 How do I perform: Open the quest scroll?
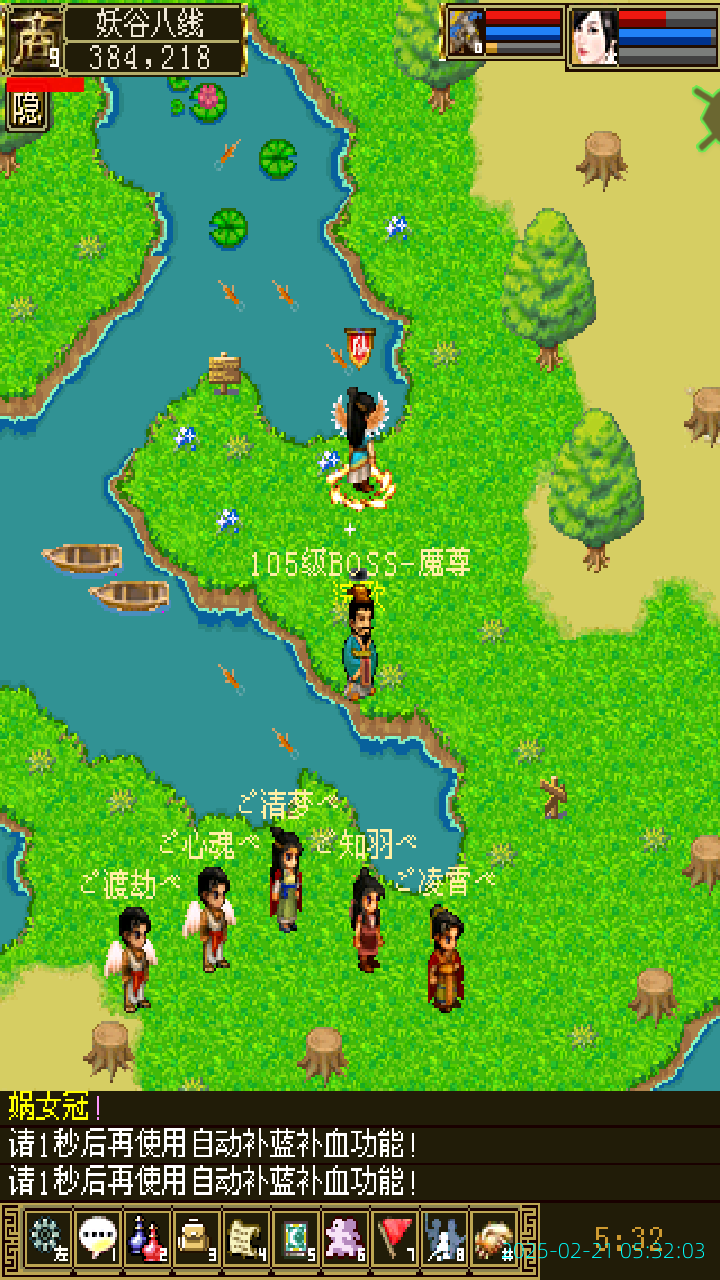(x=246, y=1238)
